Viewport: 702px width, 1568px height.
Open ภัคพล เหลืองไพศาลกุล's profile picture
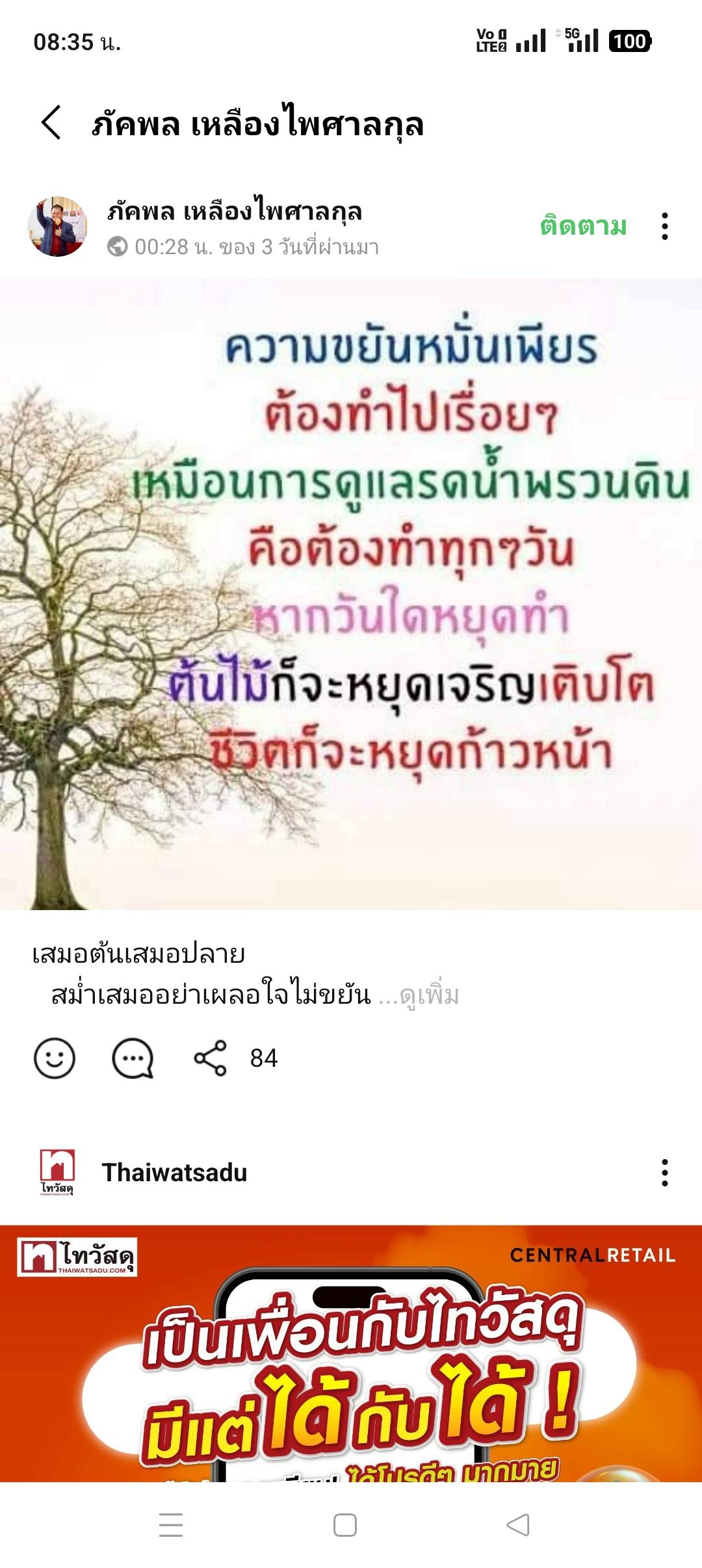[x=57, y=226]
